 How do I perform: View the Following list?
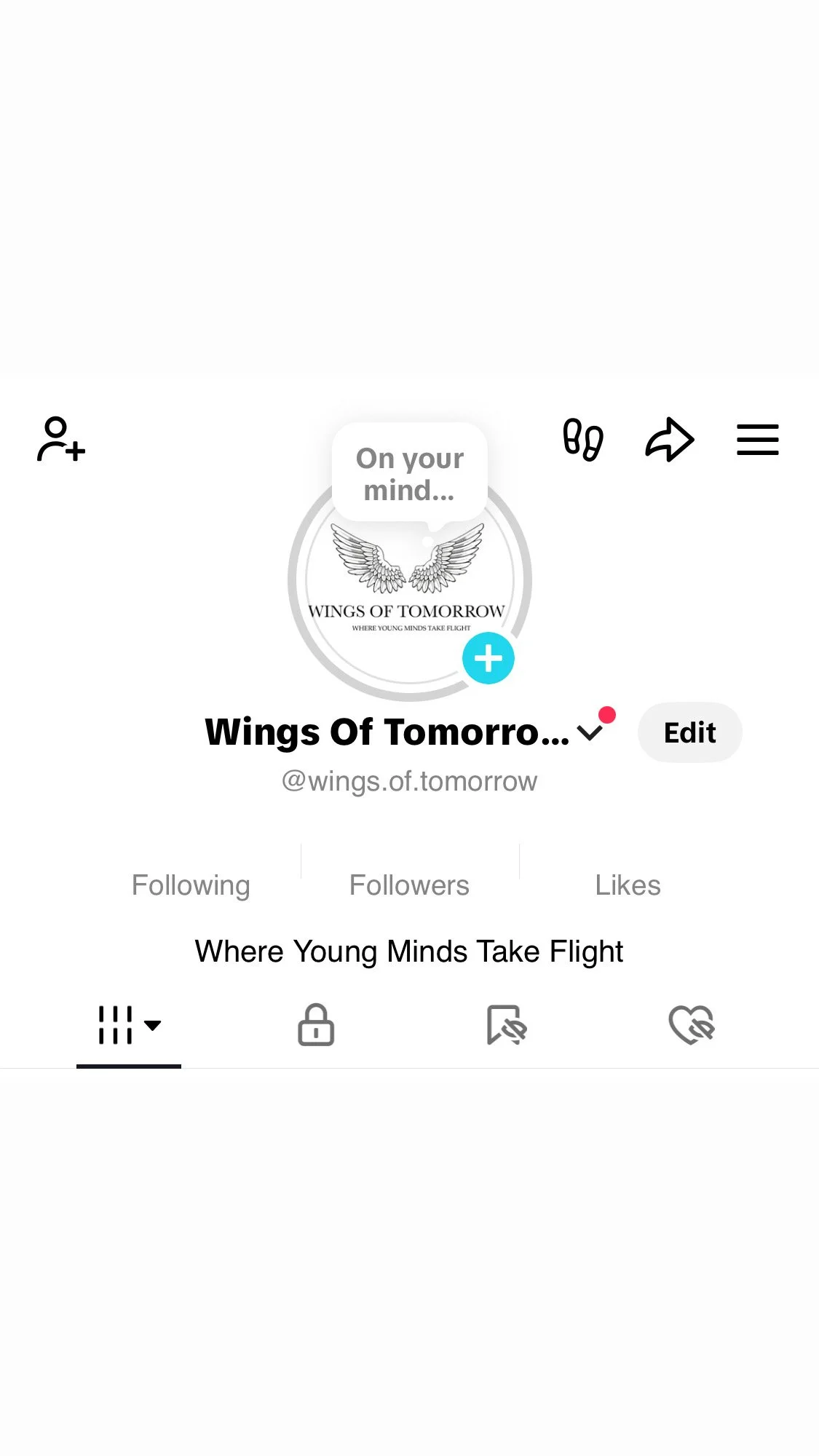[x=191, y=885]
